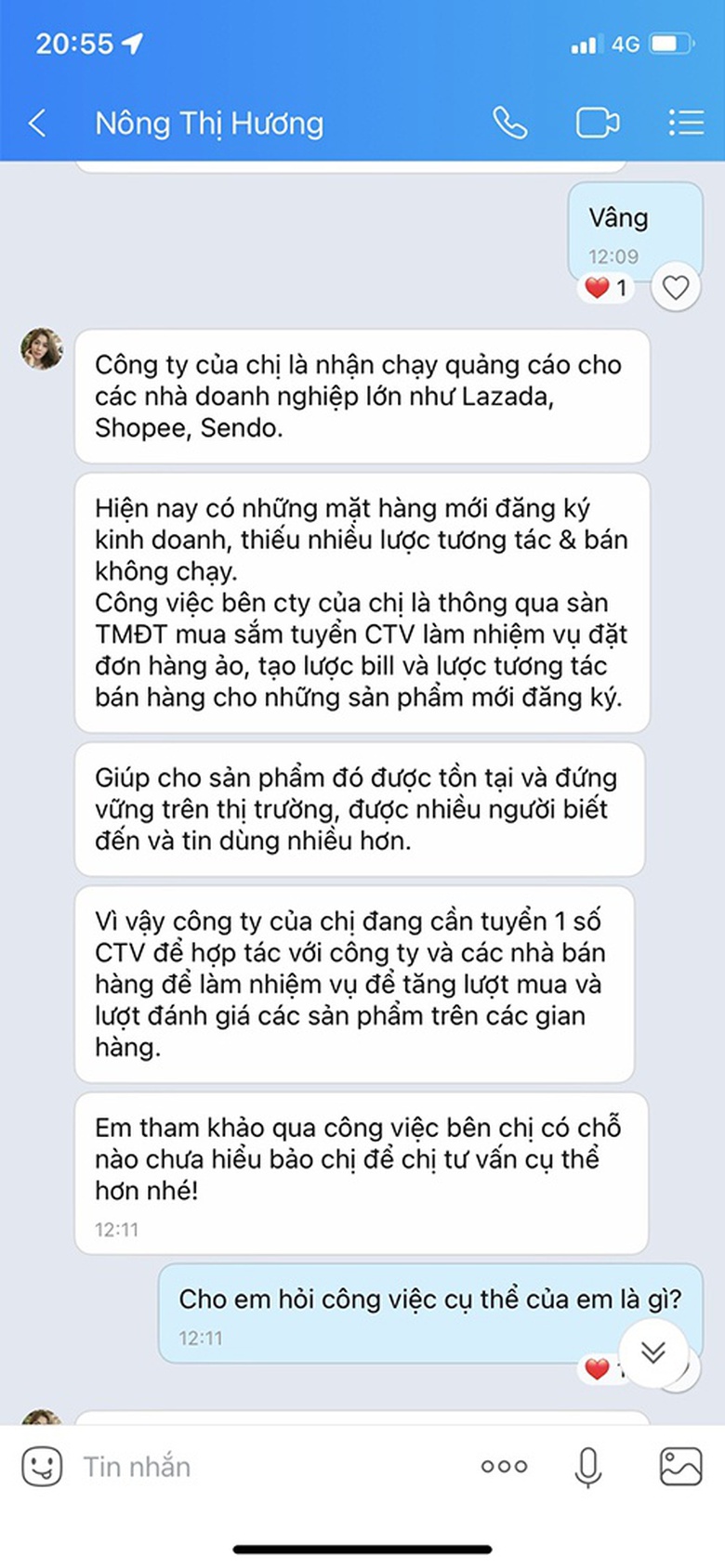Open the chat options menu
Screen dimensions: 725x1568
686,123
